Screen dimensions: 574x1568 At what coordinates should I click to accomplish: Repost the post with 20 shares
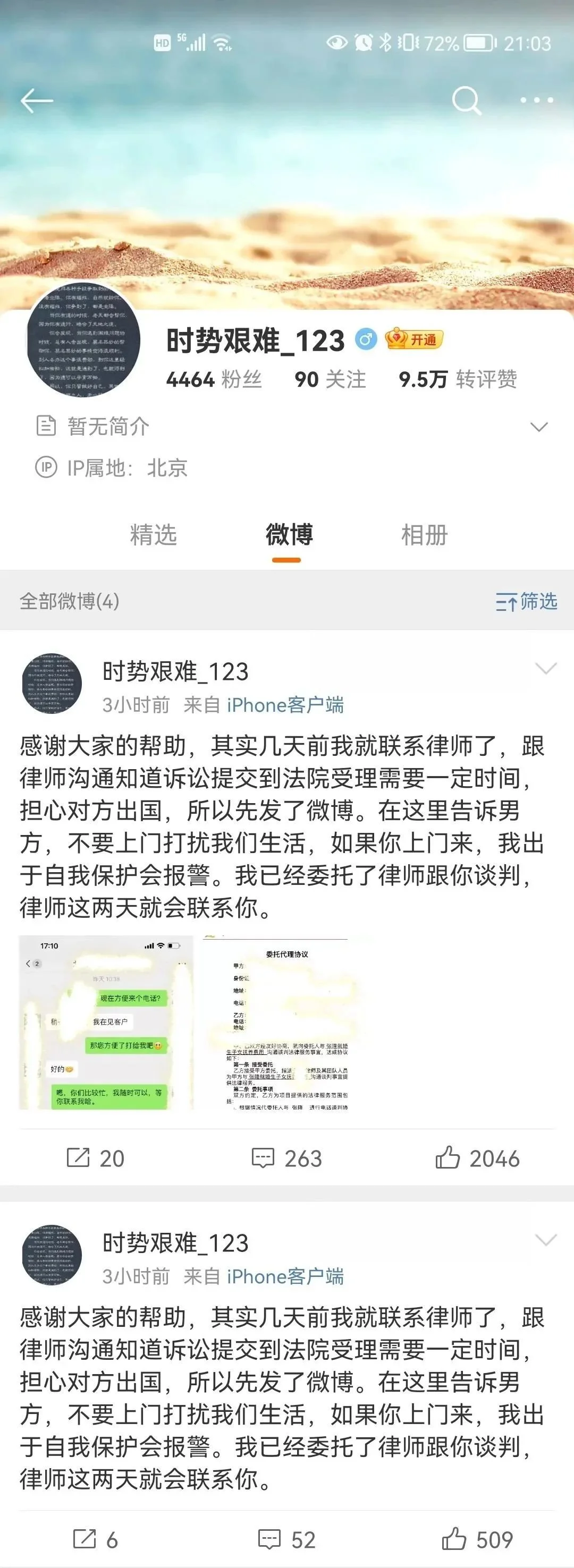click(x=95, y=1158)
